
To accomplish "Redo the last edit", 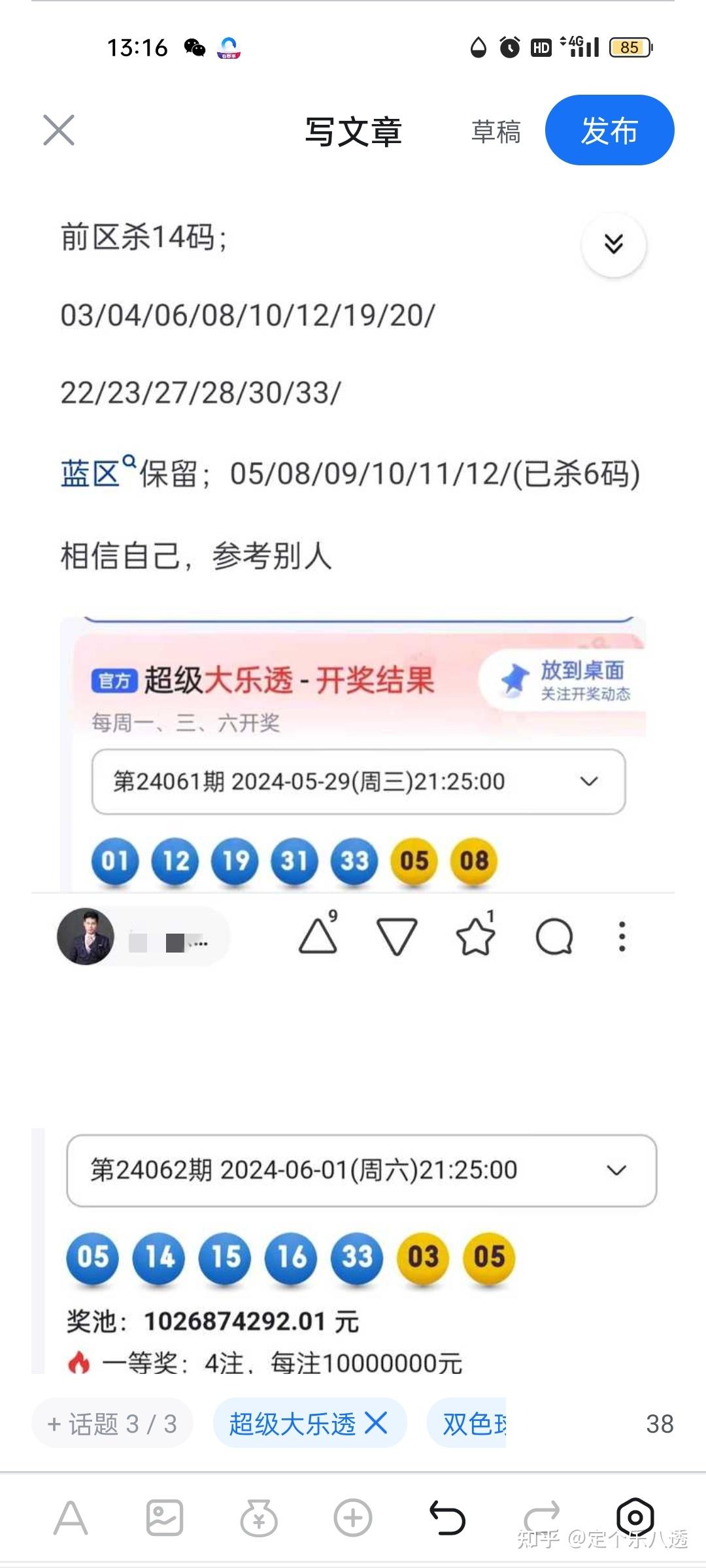I will 541,1514.
